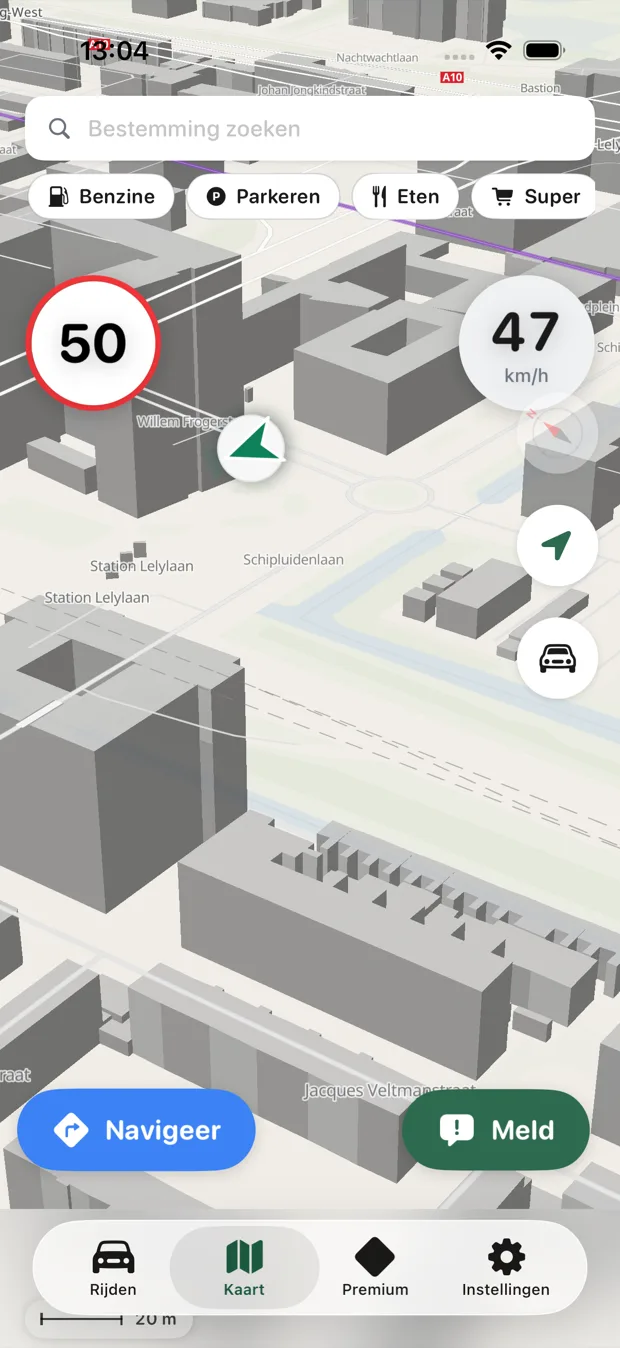Recenter map with the location arrow
The image size is (620, 1348).
tap(557, 546)
